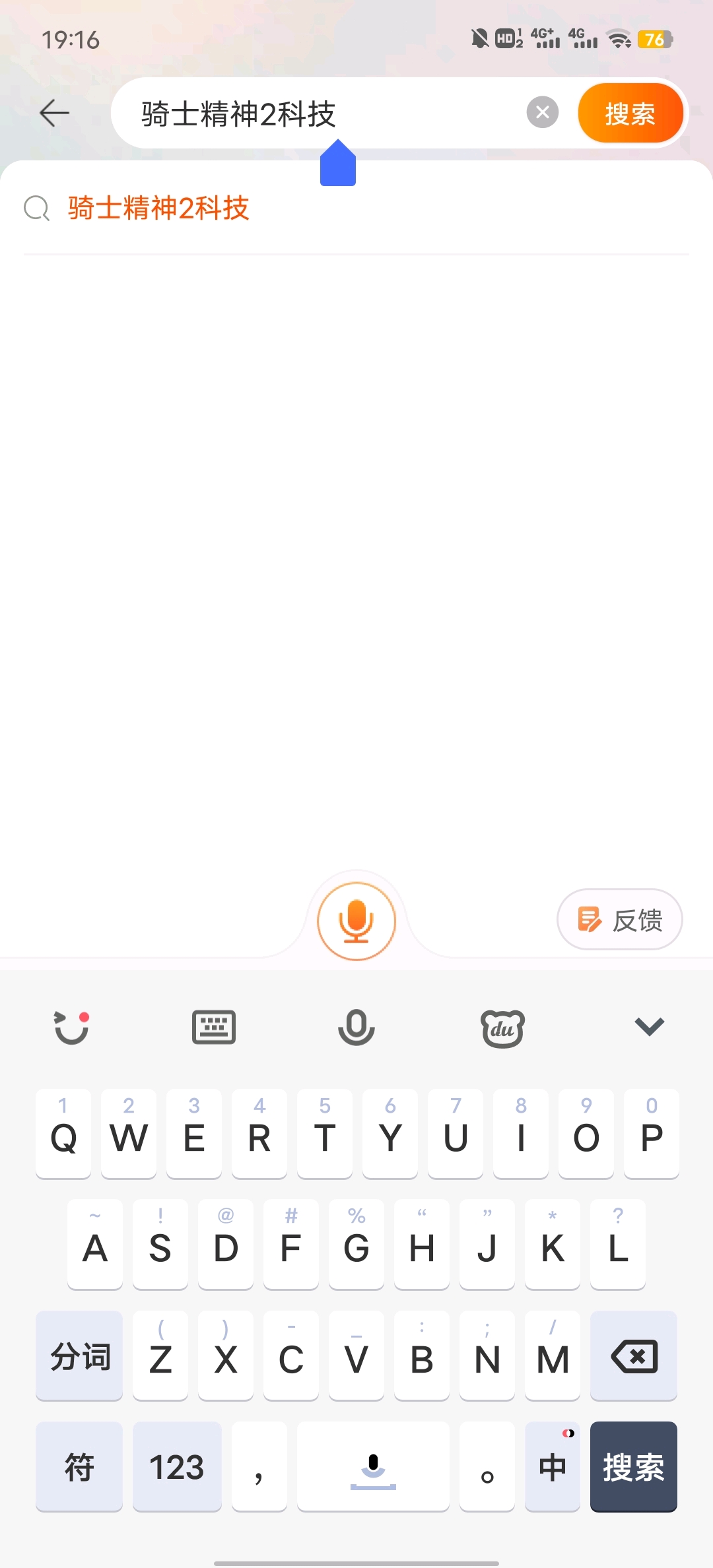
Task: Go back using the top-left arrow
Action: tap(54, 113)
